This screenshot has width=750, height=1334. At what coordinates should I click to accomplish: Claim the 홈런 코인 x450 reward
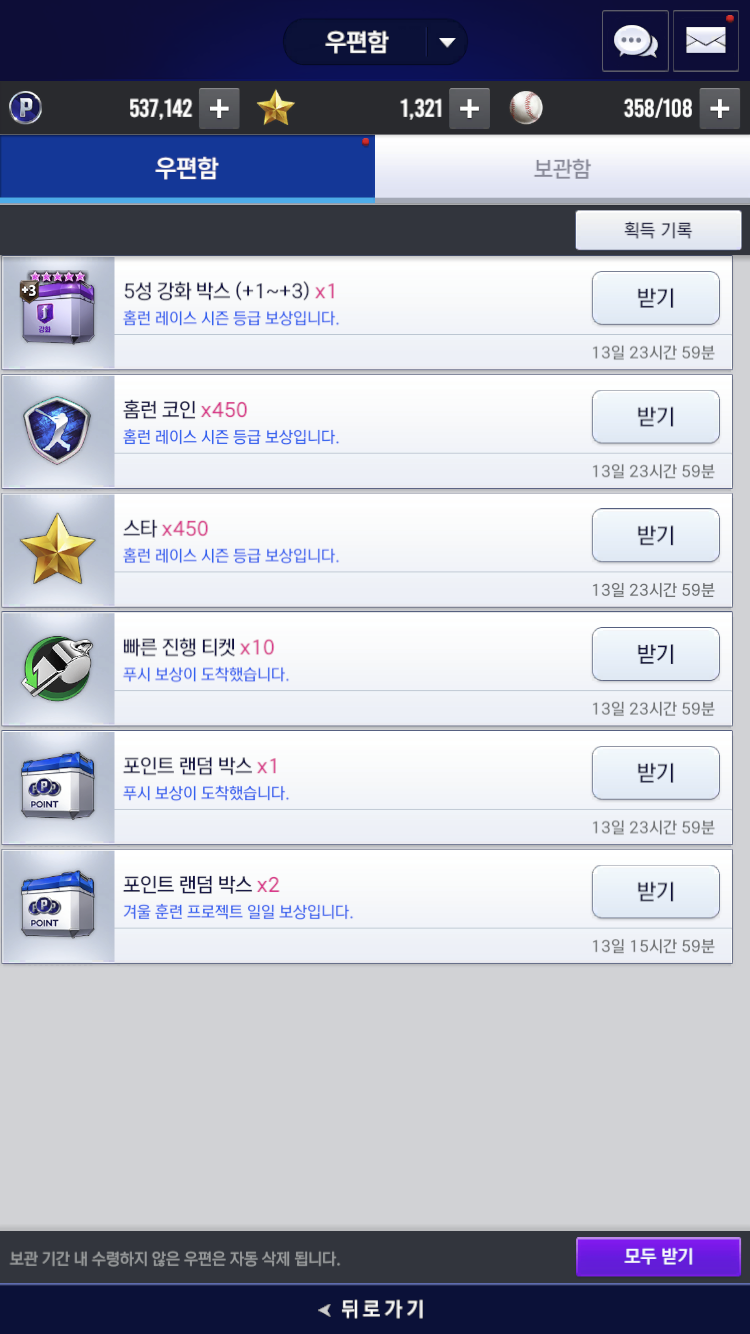tap(656, 417)
